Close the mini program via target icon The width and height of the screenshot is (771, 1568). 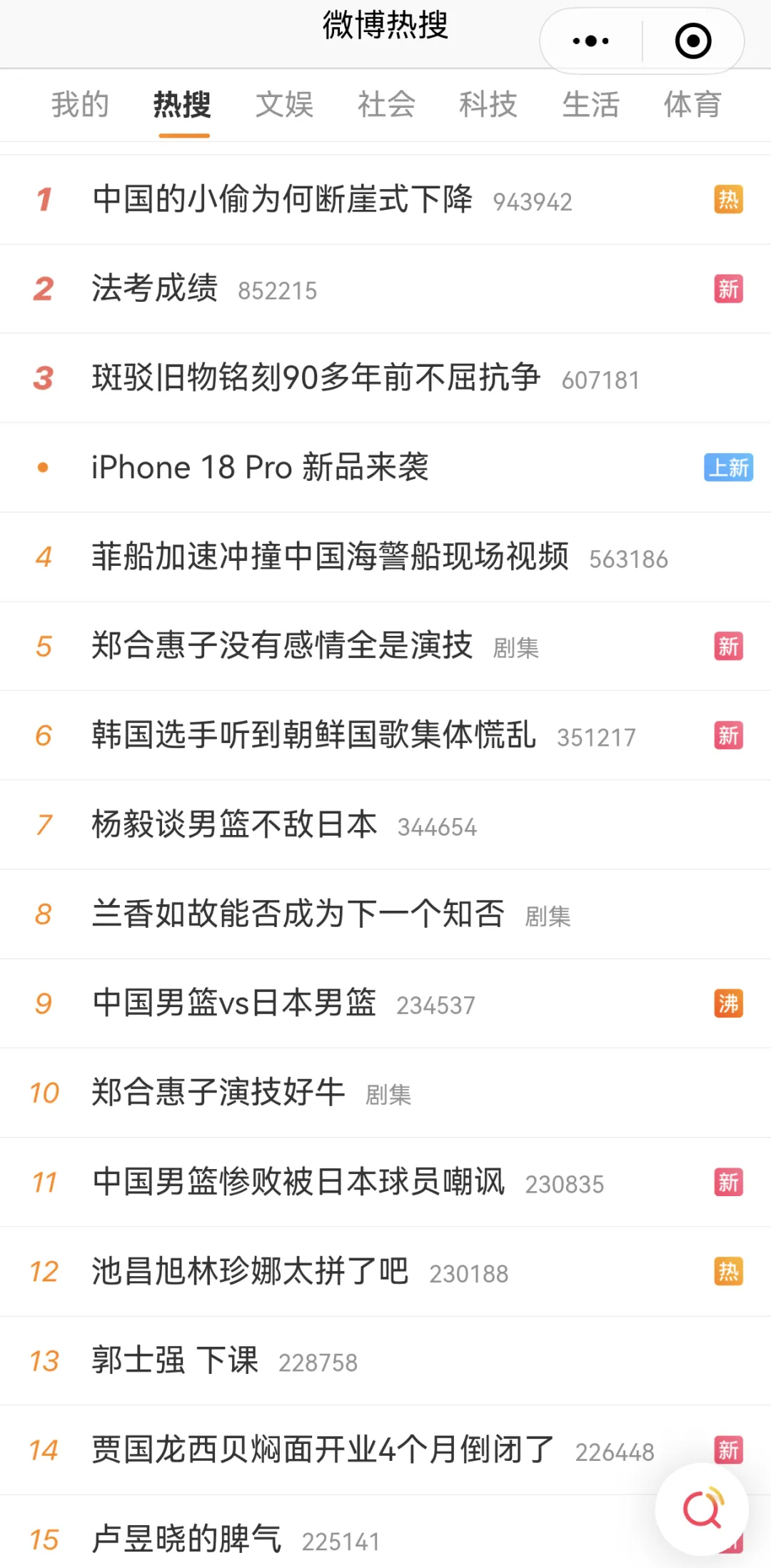click(693, 41)
